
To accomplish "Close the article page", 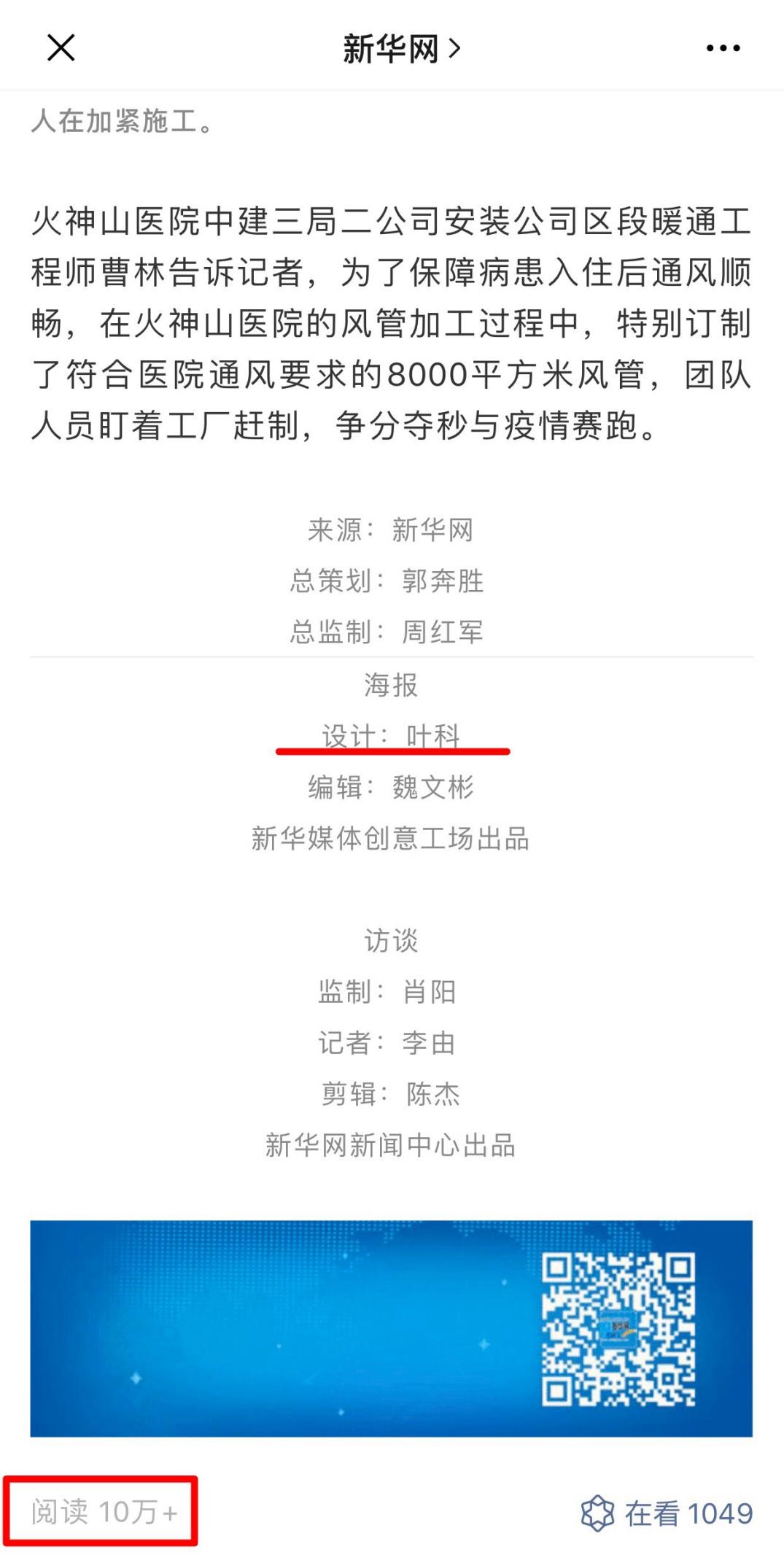I will click(x=61, y=48).
